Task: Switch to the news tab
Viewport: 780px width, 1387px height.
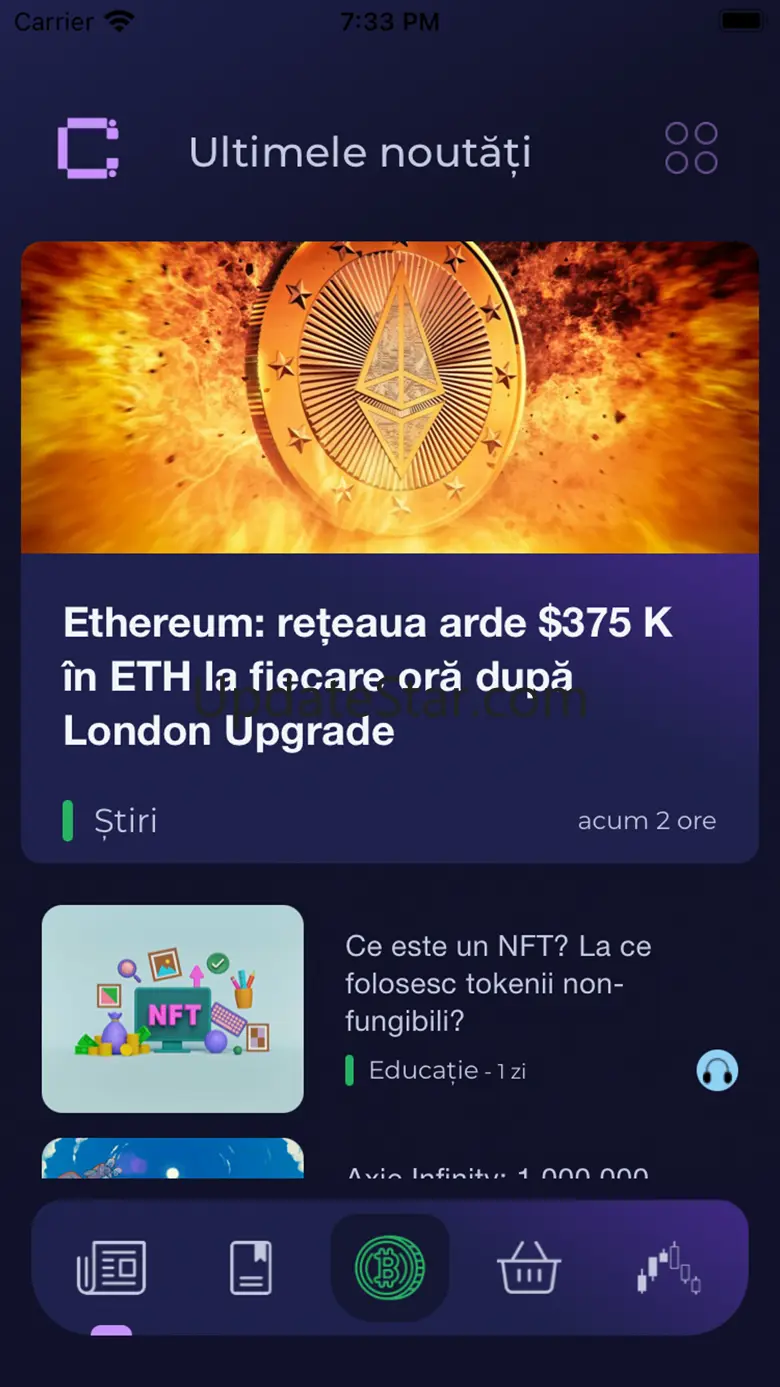Action: click(112, 1267)
